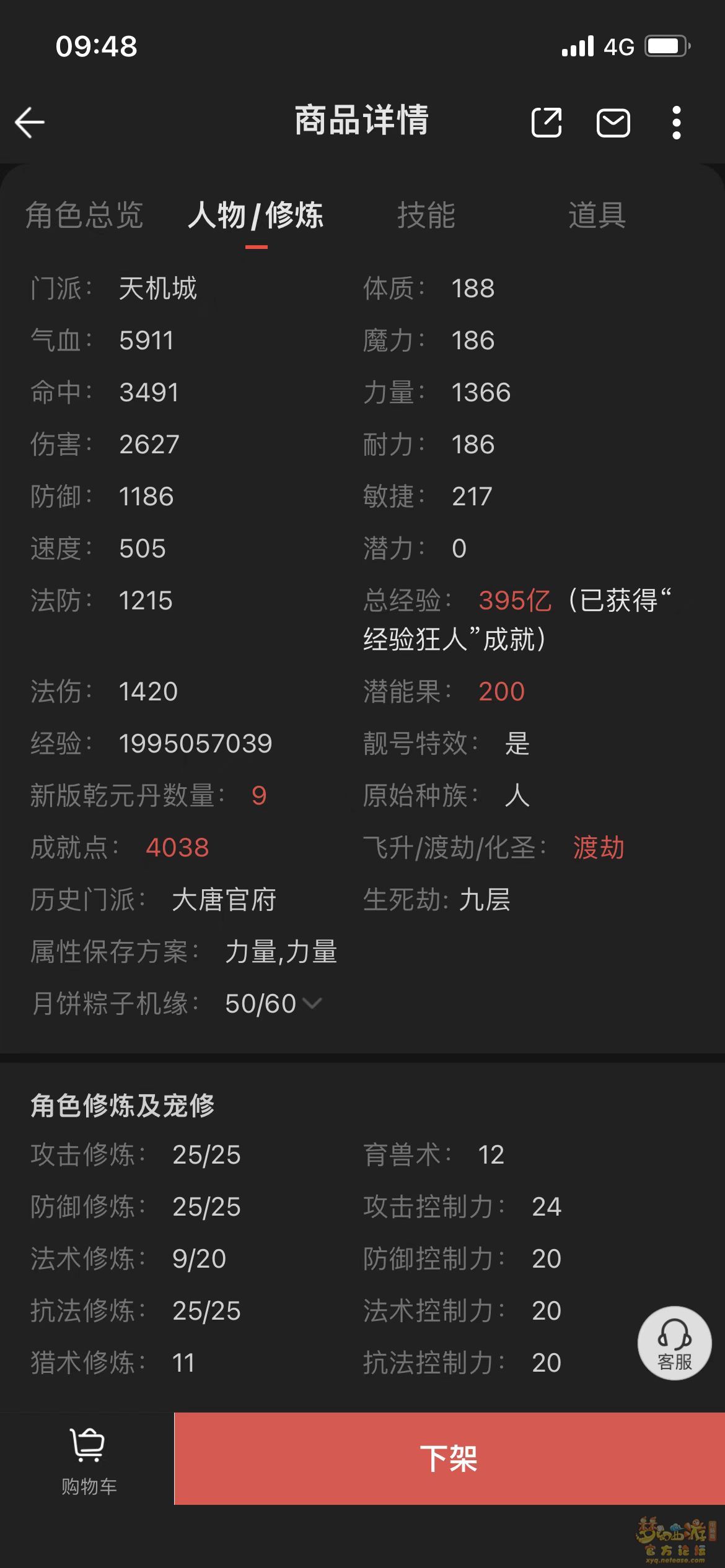Screen dimensions: 725x1568
Task: Open the messages envelope icon
Action: tap(613, 123)
